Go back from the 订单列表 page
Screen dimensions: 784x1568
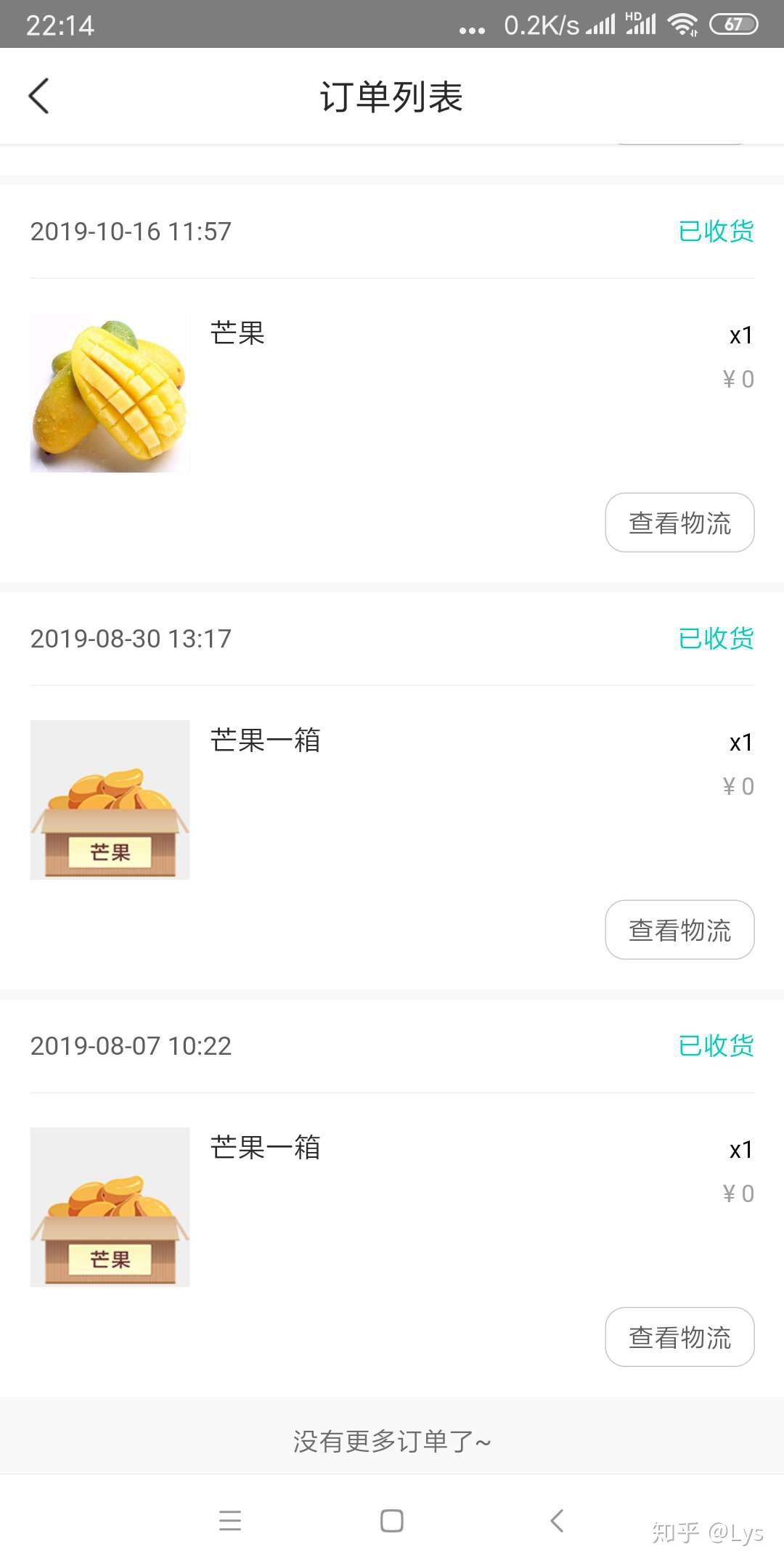[39, 96]
